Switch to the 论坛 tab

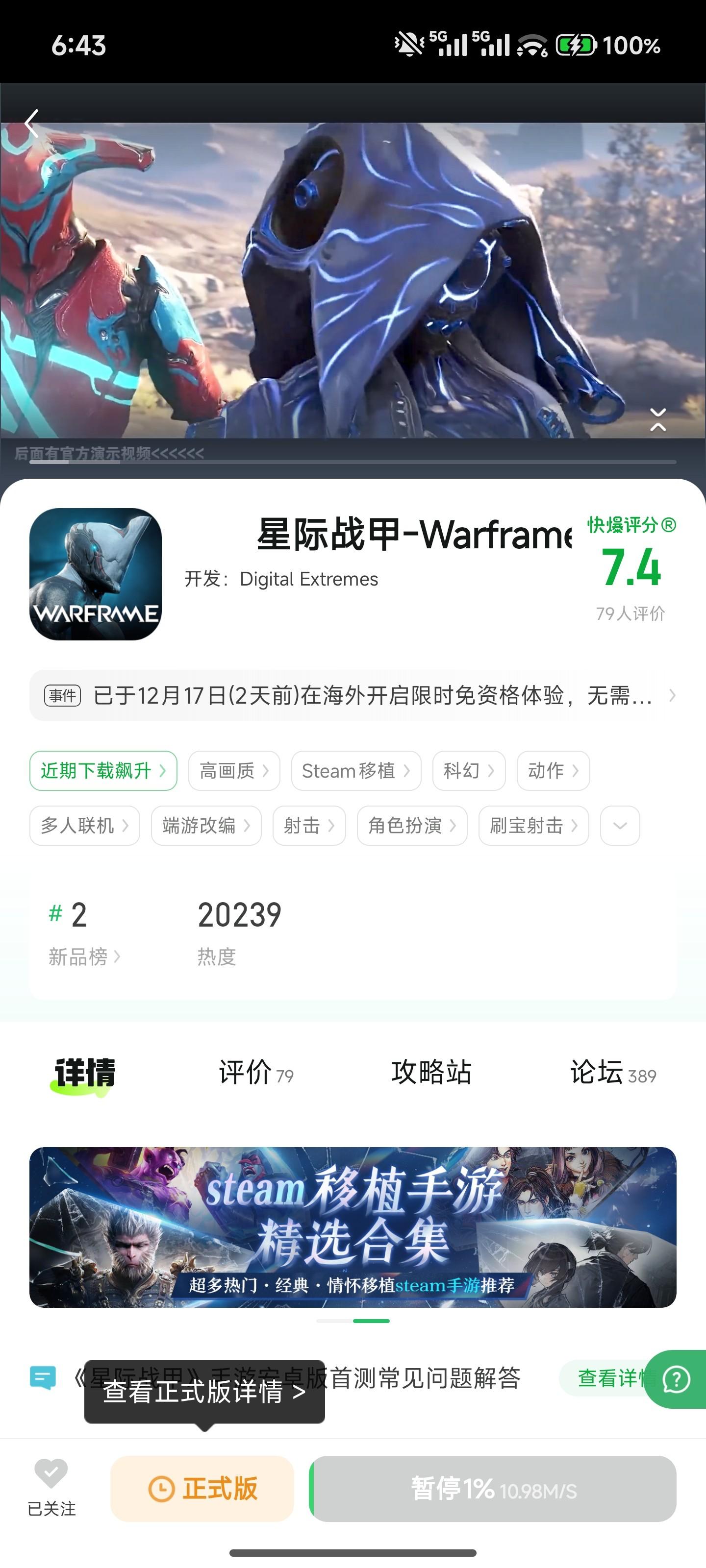(x=612, y=1073)
